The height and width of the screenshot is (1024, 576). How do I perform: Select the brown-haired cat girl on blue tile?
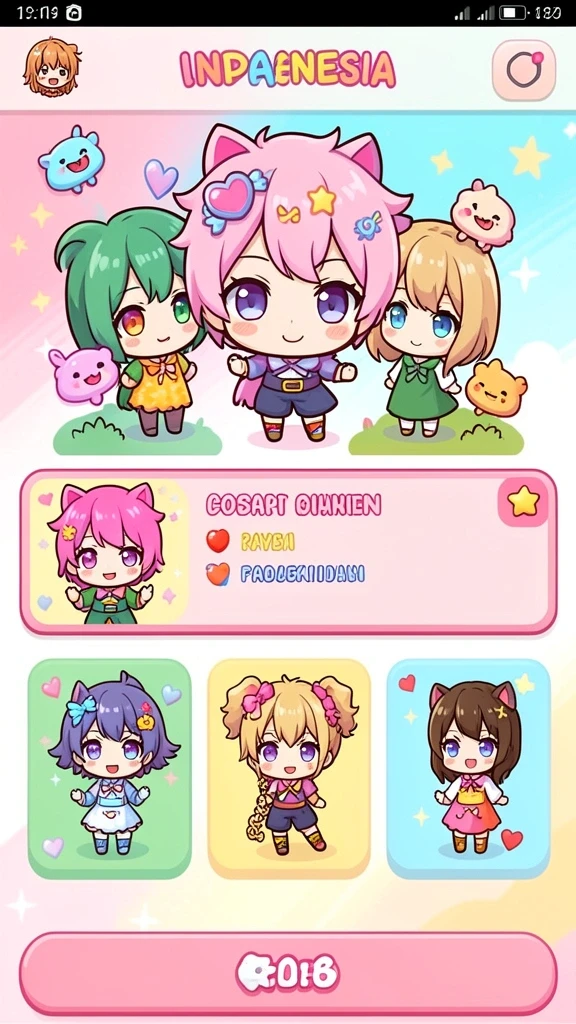pos(468,768)
